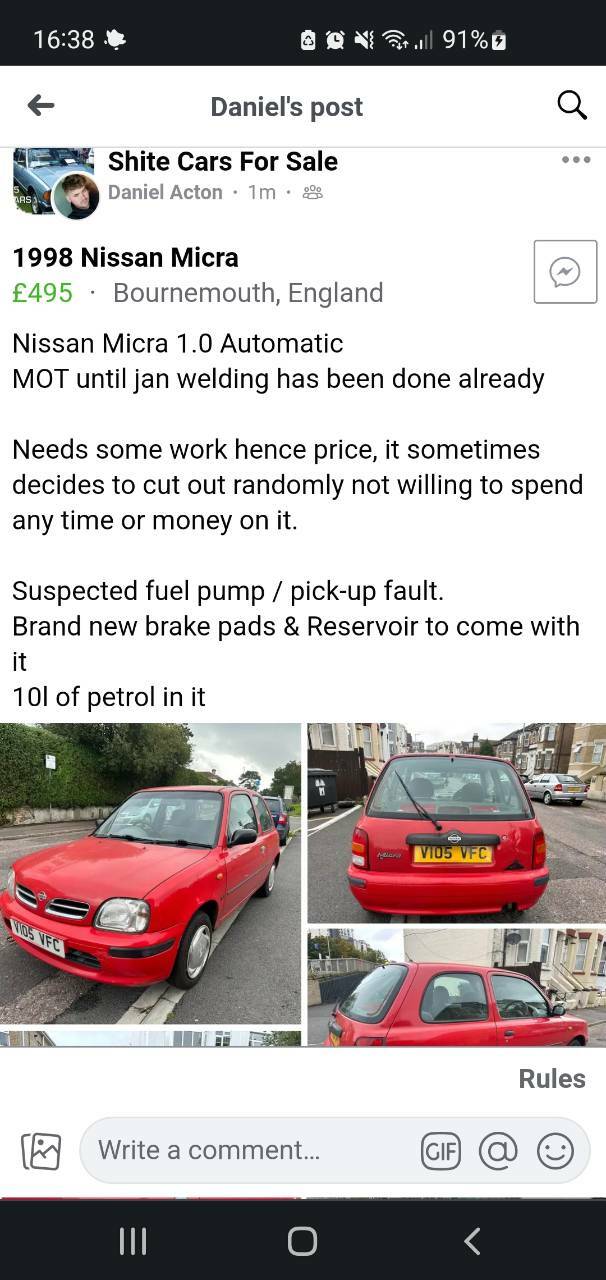Screen dimensions: 606x1280
Task: View the group Rules
Action: pos(551,1078)
